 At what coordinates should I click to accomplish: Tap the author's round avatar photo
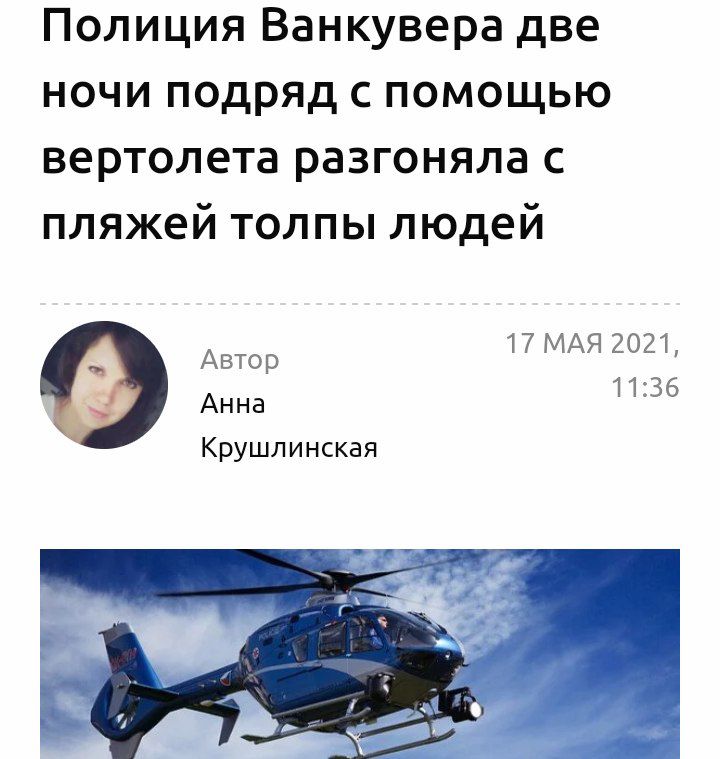coord(104,386)
